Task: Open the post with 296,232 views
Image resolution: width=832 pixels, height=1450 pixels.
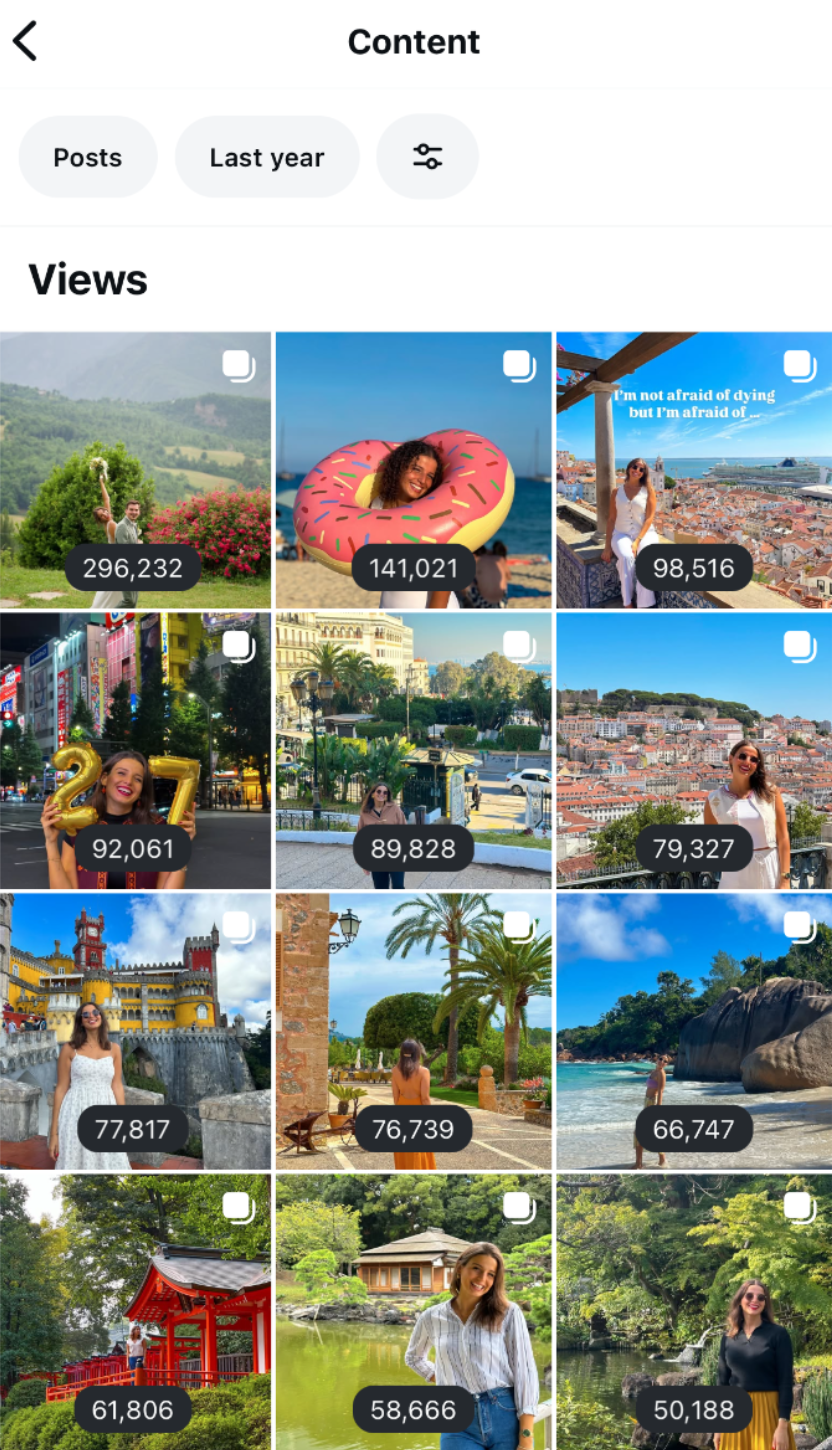Action: tap(135, 470)
